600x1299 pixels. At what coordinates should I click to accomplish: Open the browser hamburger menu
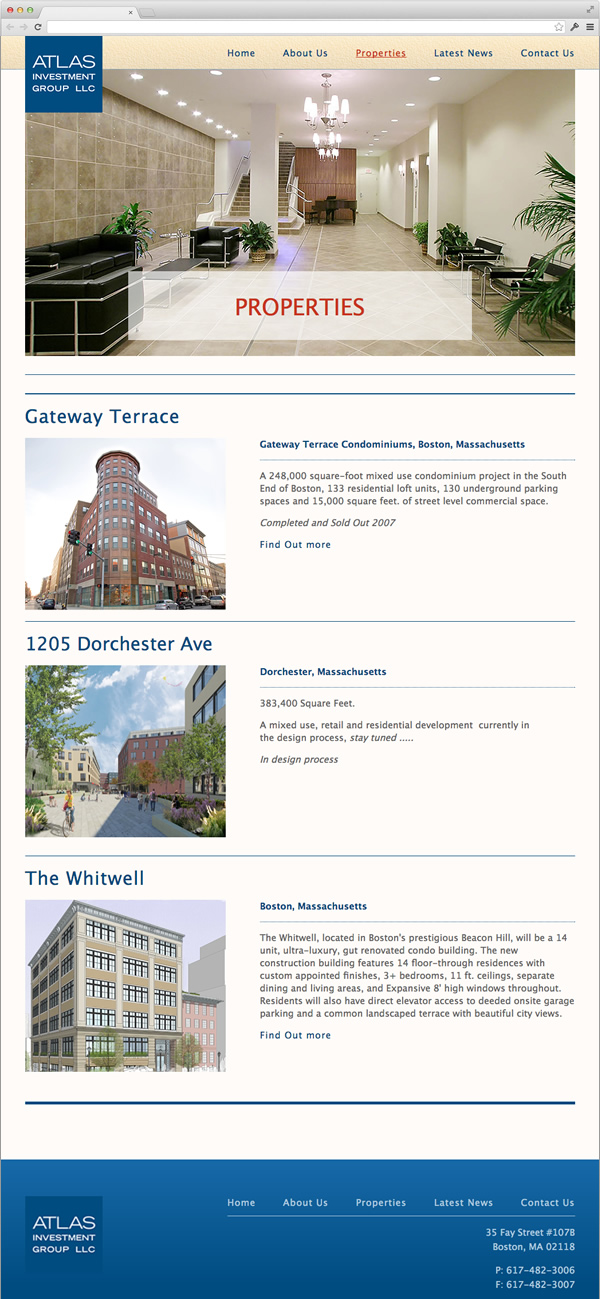click(590, 26)
